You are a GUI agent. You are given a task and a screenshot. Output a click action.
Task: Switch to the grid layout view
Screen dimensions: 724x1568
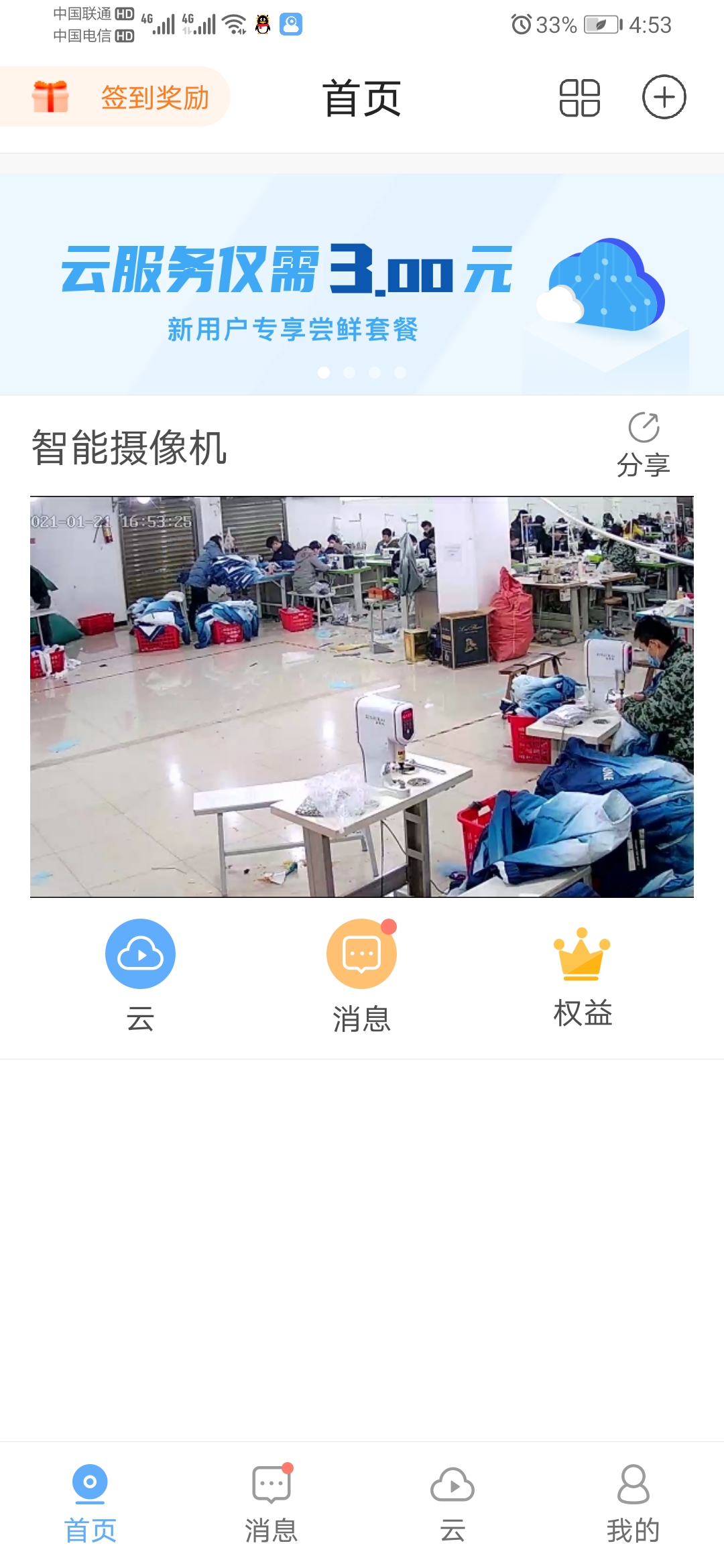click(x=579, y=98)
